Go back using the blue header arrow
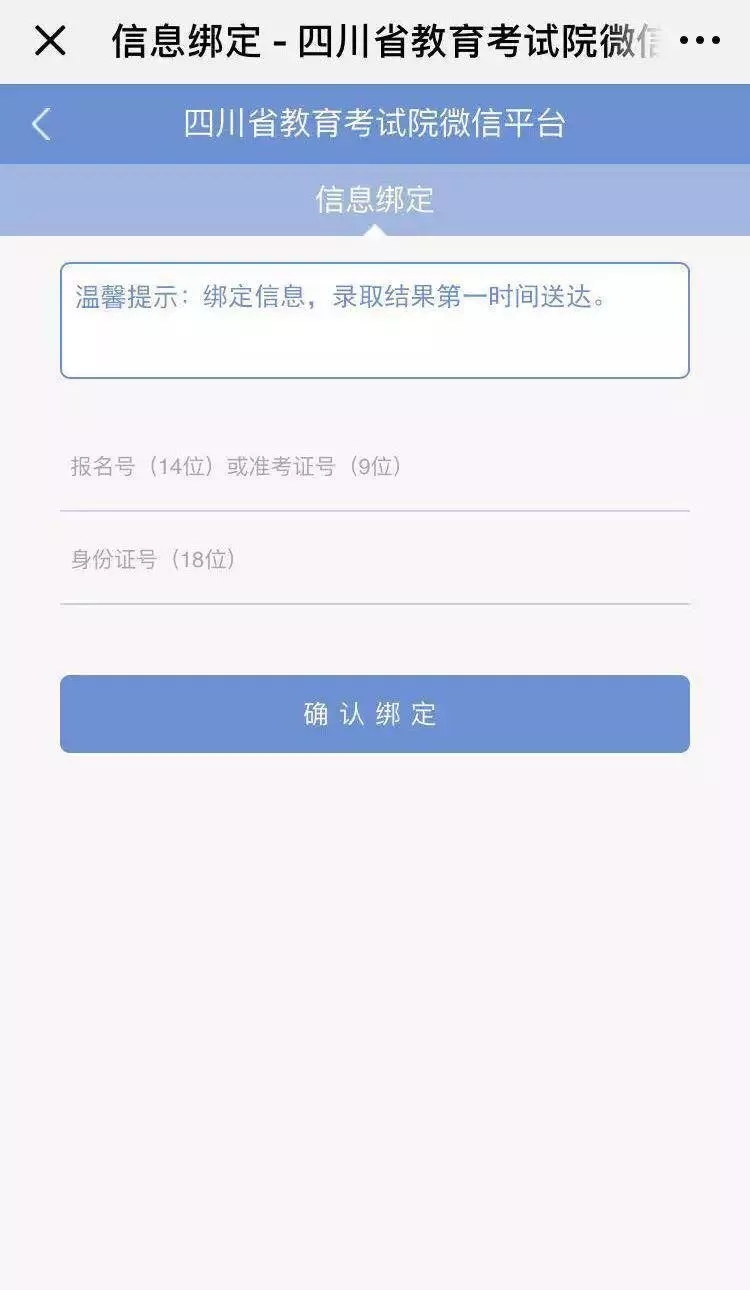Image resolution: width=750 pixels, height=1290 pixels. (41, 124)
